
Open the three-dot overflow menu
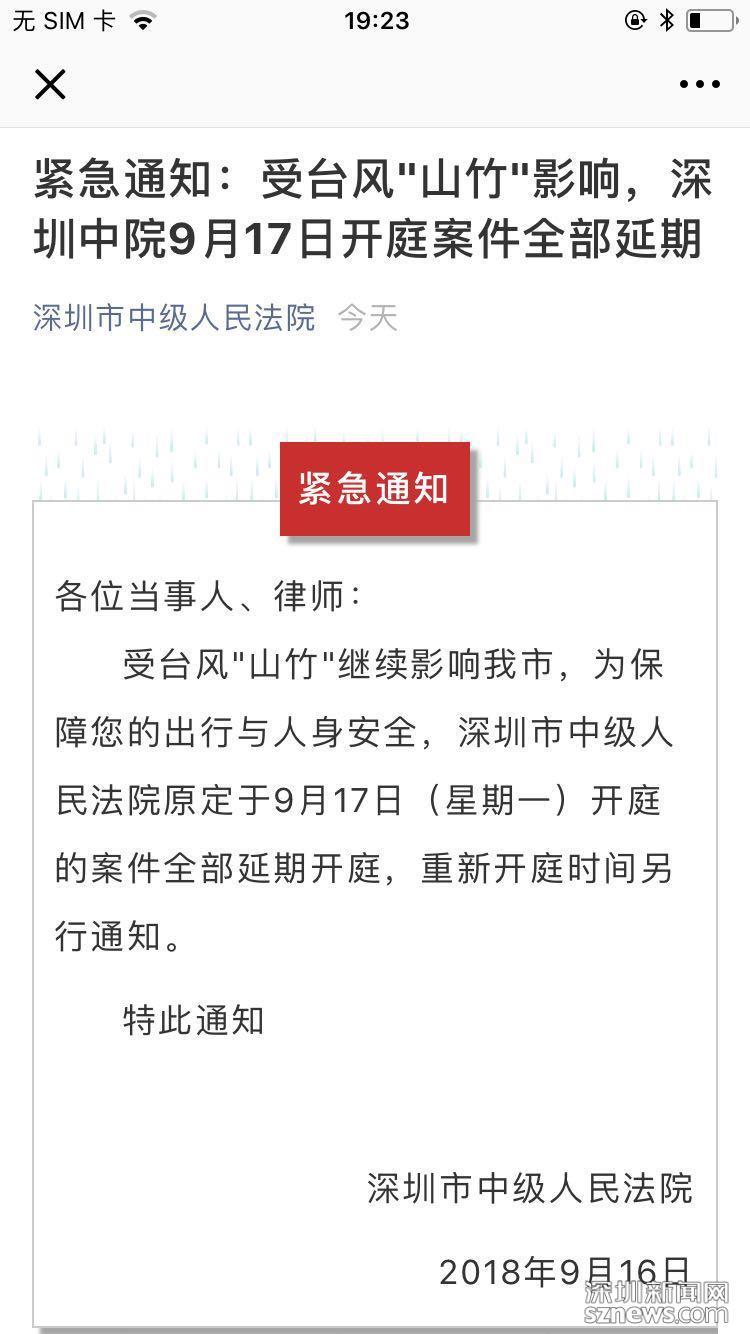pyautogui.click(x=699, y=85)
